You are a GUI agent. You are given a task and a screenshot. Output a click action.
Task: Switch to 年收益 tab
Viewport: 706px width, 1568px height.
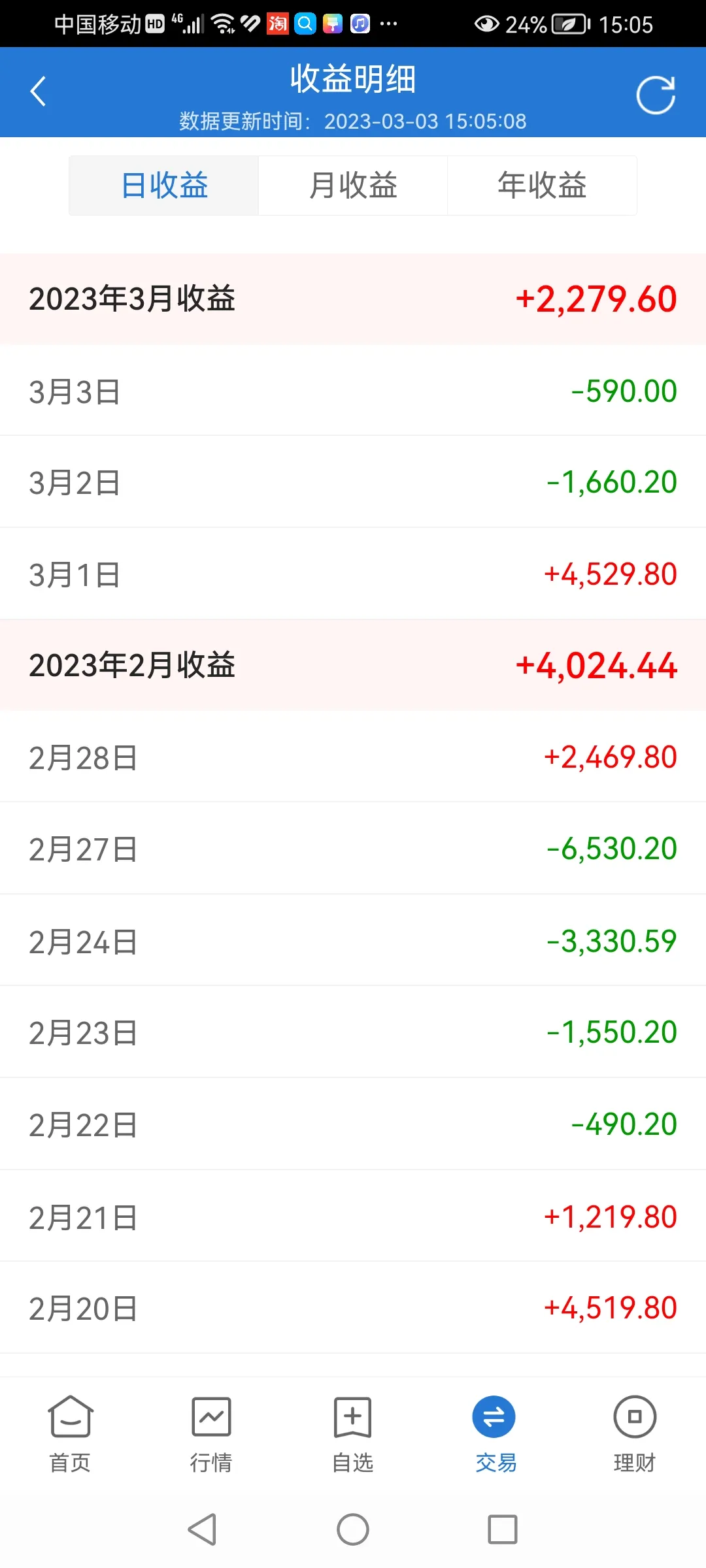coord(542,186)
